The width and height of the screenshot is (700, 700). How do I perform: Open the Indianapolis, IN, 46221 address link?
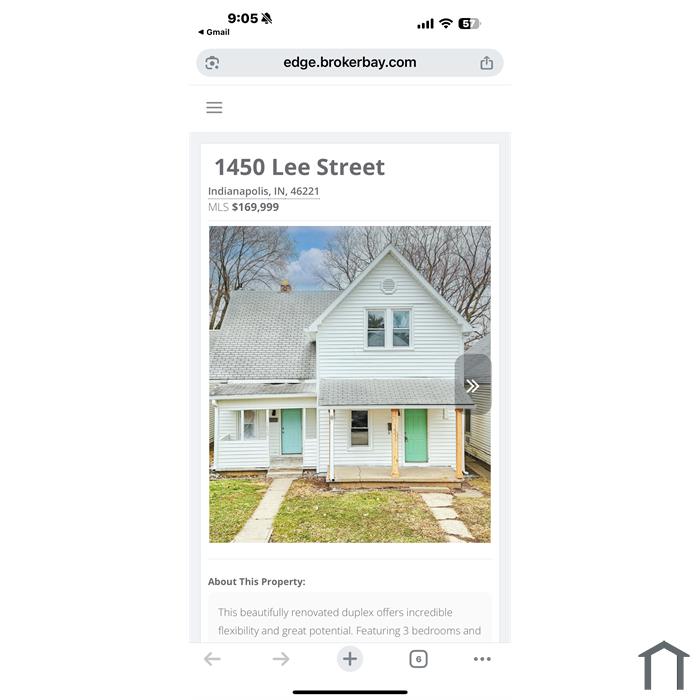264,191
